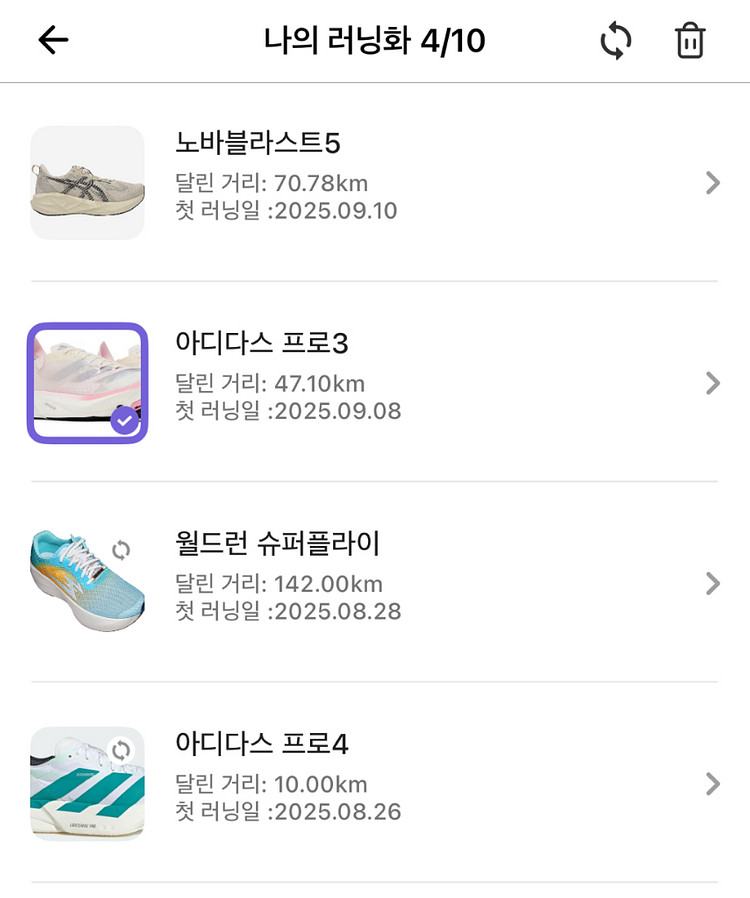The height and width of the screenshot is (898, 750).
Task: Tap the sync icon in the header
Action: pos(615,41)
